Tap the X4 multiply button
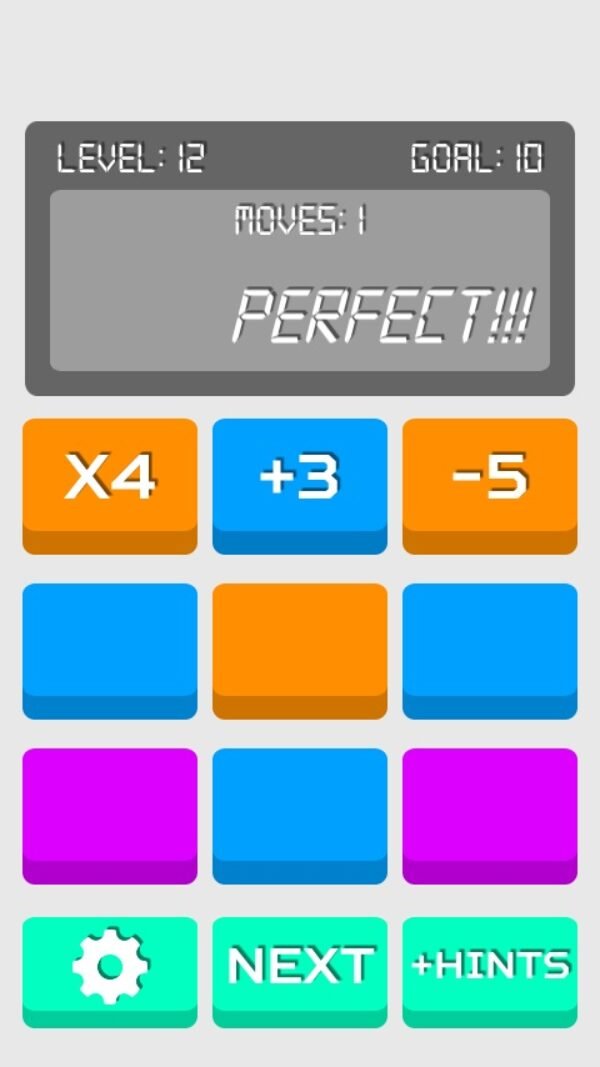 (x=110, y=478)
